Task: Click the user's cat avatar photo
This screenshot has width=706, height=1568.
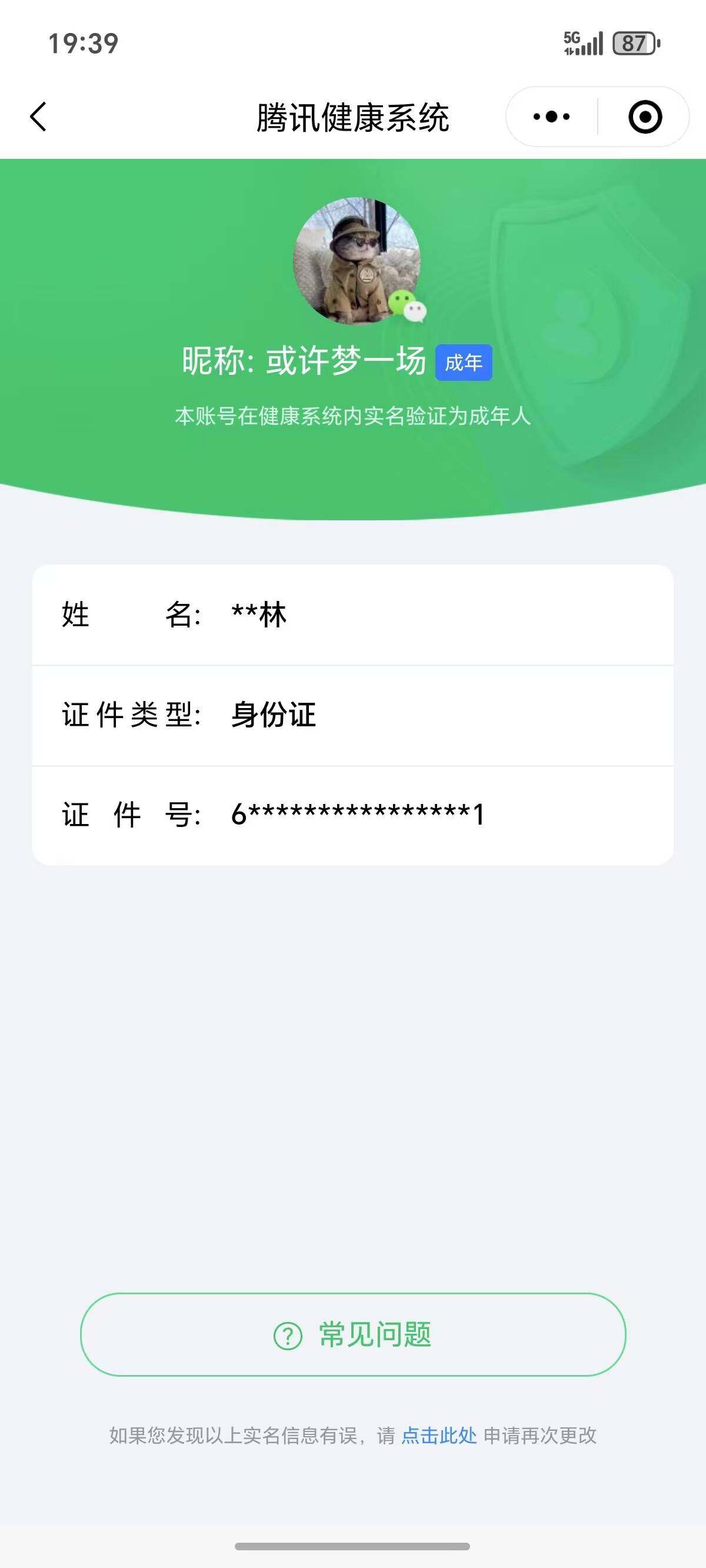Action: coord(357,262)
